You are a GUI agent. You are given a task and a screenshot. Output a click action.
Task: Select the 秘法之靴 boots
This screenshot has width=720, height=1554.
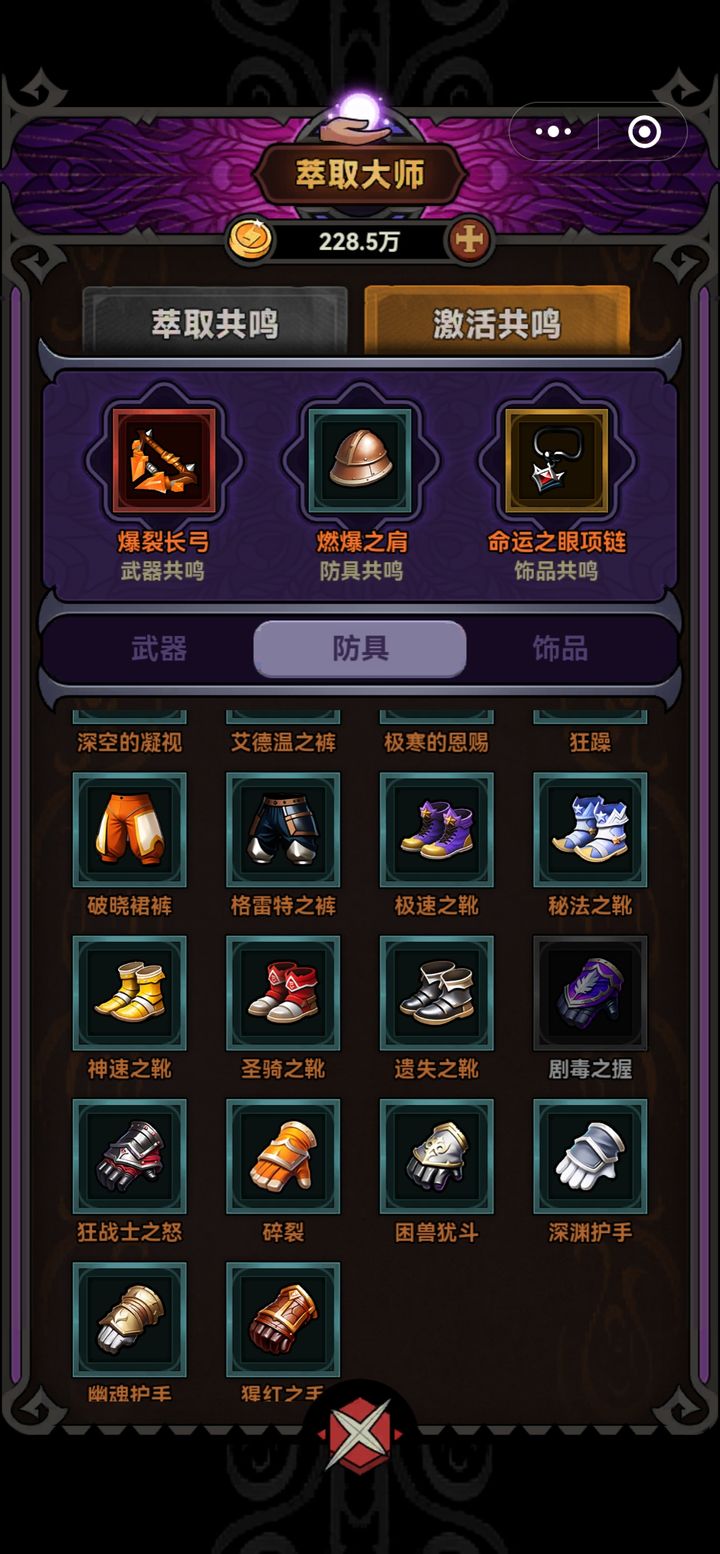pos(590,830)
